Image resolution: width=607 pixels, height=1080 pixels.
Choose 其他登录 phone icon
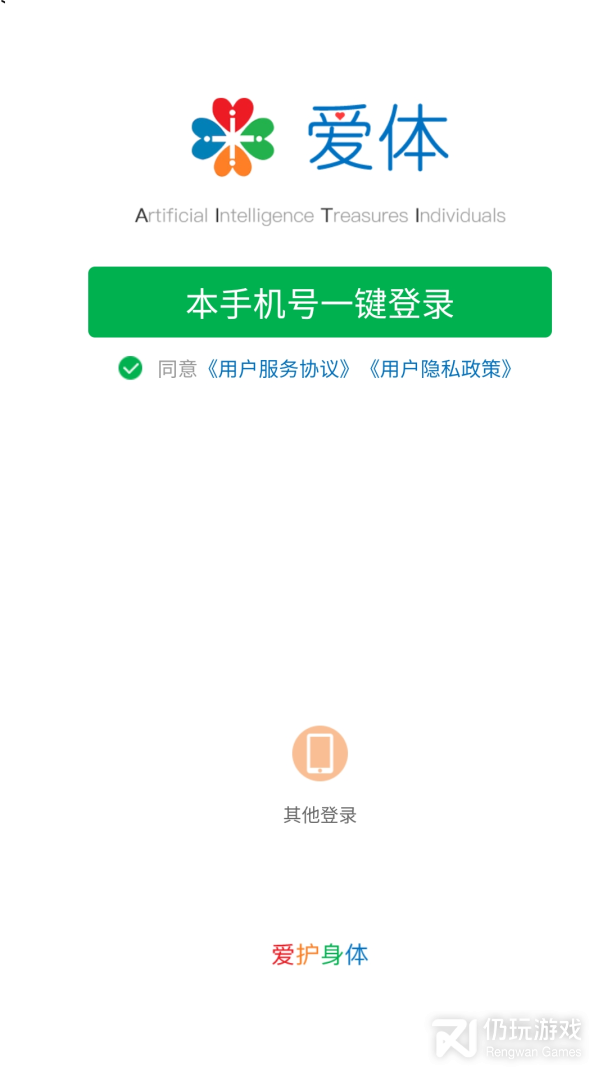coord(320,753)
